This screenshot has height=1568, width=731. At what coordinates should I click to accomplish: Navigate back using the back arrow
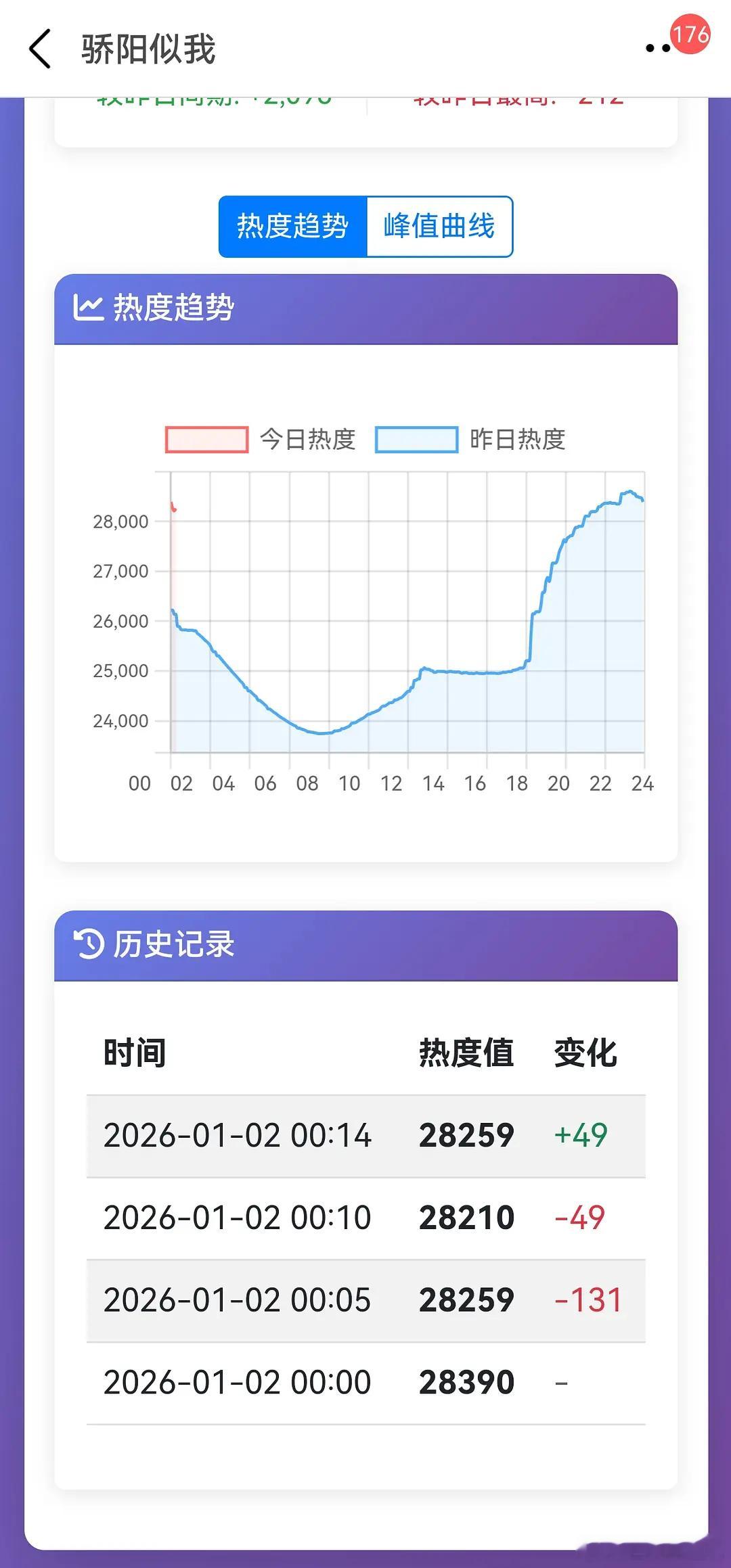tap(41, 49)
